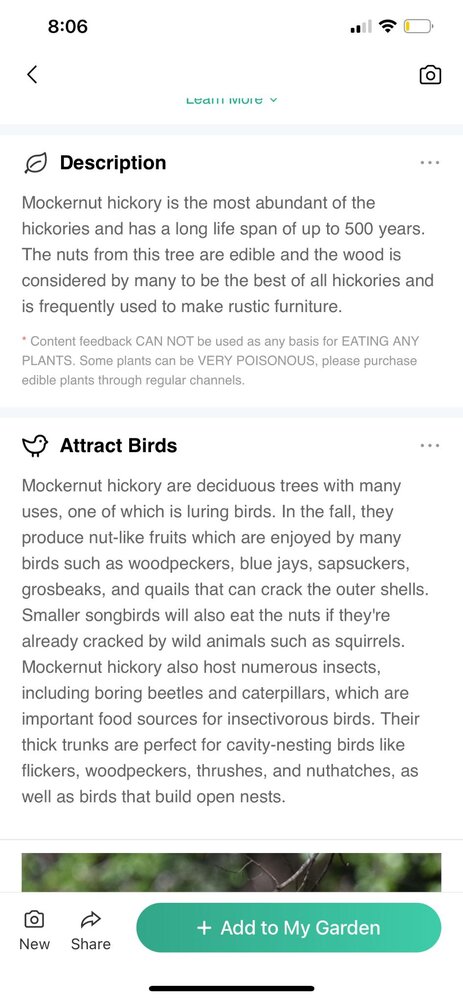The width and height of the screenshot is (463, 1000).
Task: Share this Mockernut hickory page
Action: [x=91, y=930]
